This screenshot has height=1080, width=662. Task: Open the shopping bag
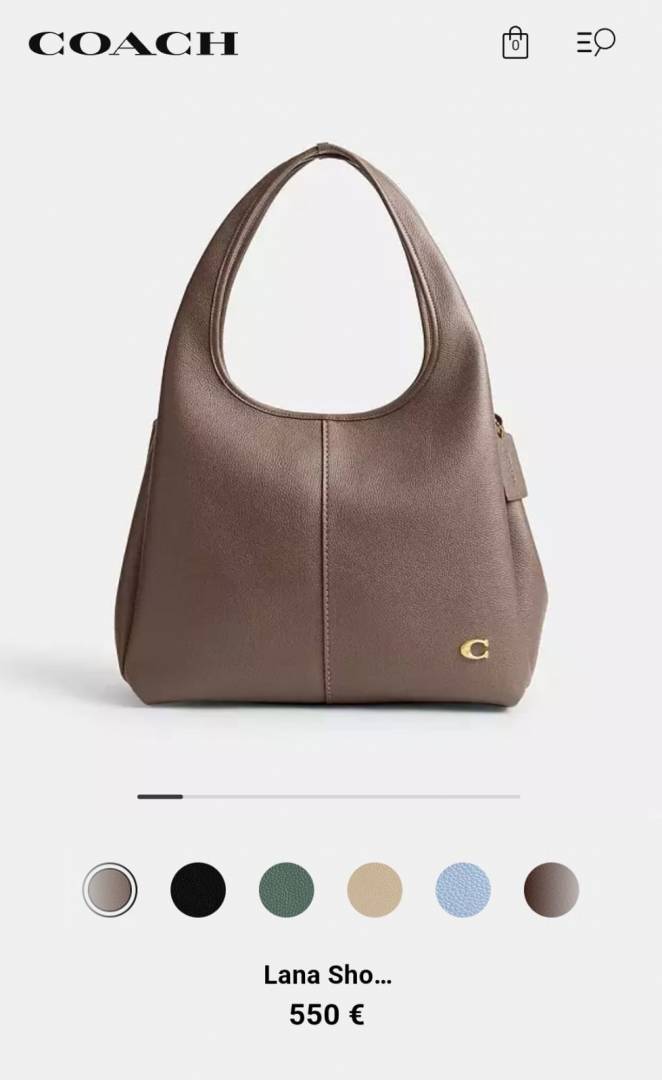click(x=515, y=43)
